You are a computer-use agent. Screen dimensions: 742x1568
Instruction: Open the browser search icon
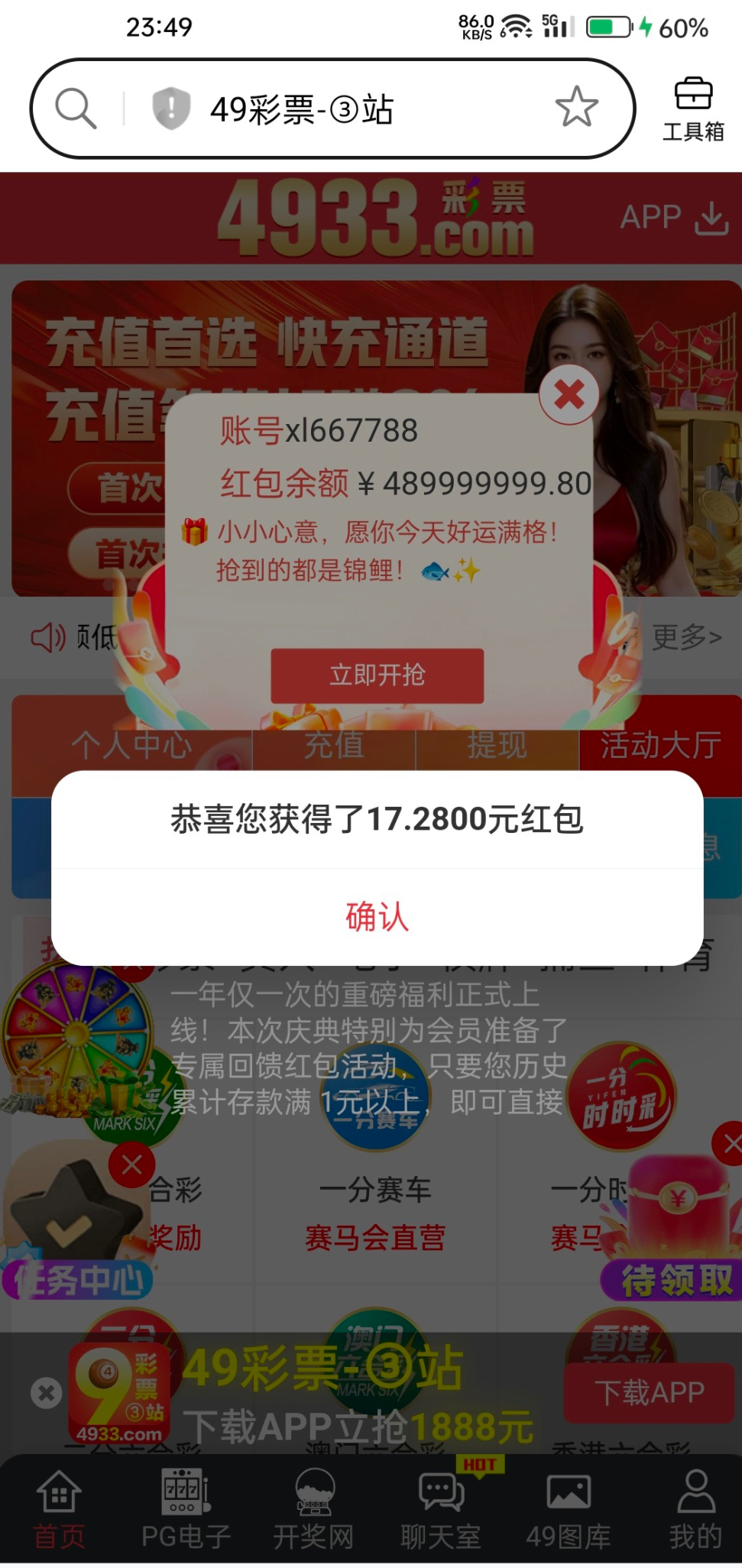[76, 108]
